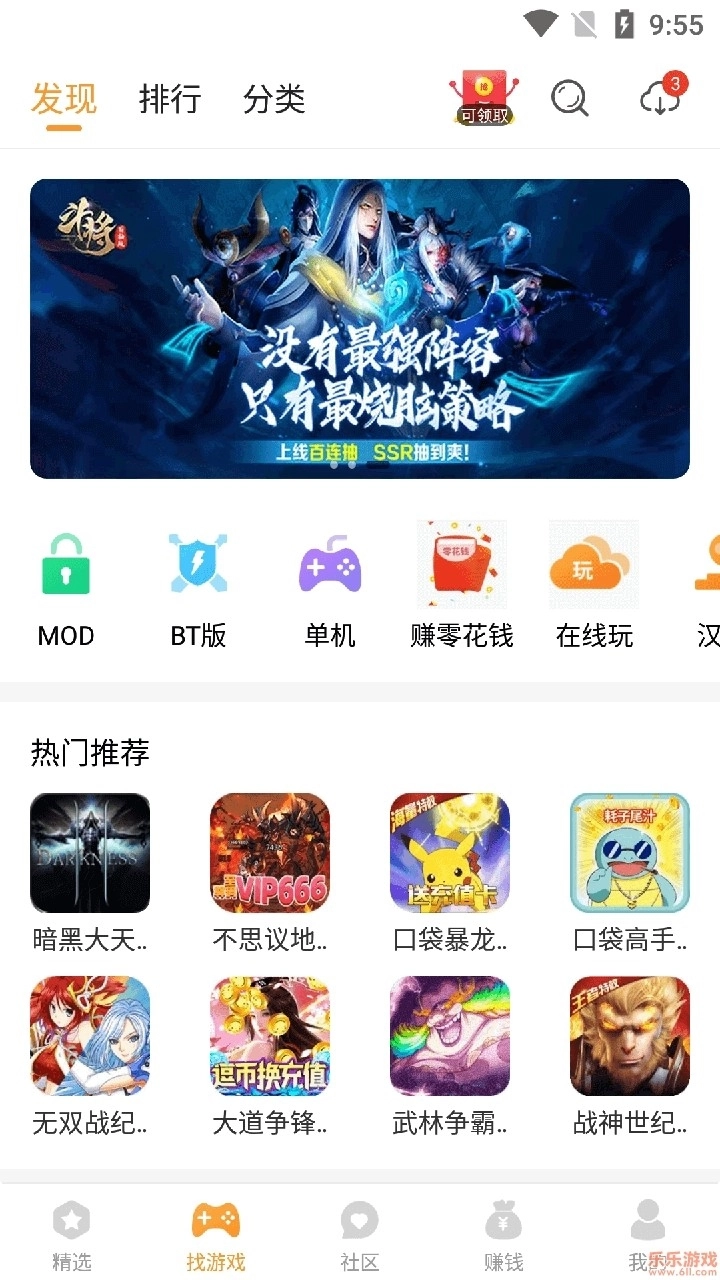Tap the 口袋暴龙 game icon
Viewport: 720px width, 1280px height.
(x=450, y=853)
